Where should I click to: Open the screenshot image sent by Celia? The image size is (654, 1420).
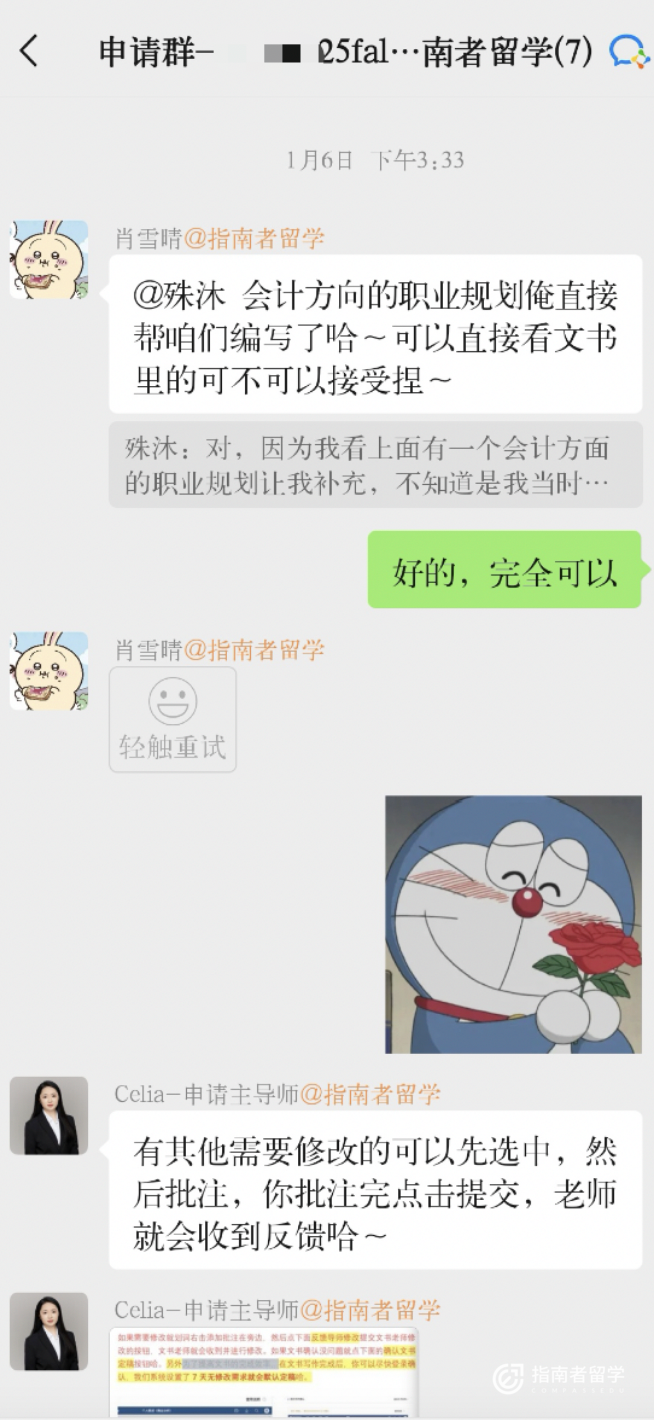point(263,1373)
